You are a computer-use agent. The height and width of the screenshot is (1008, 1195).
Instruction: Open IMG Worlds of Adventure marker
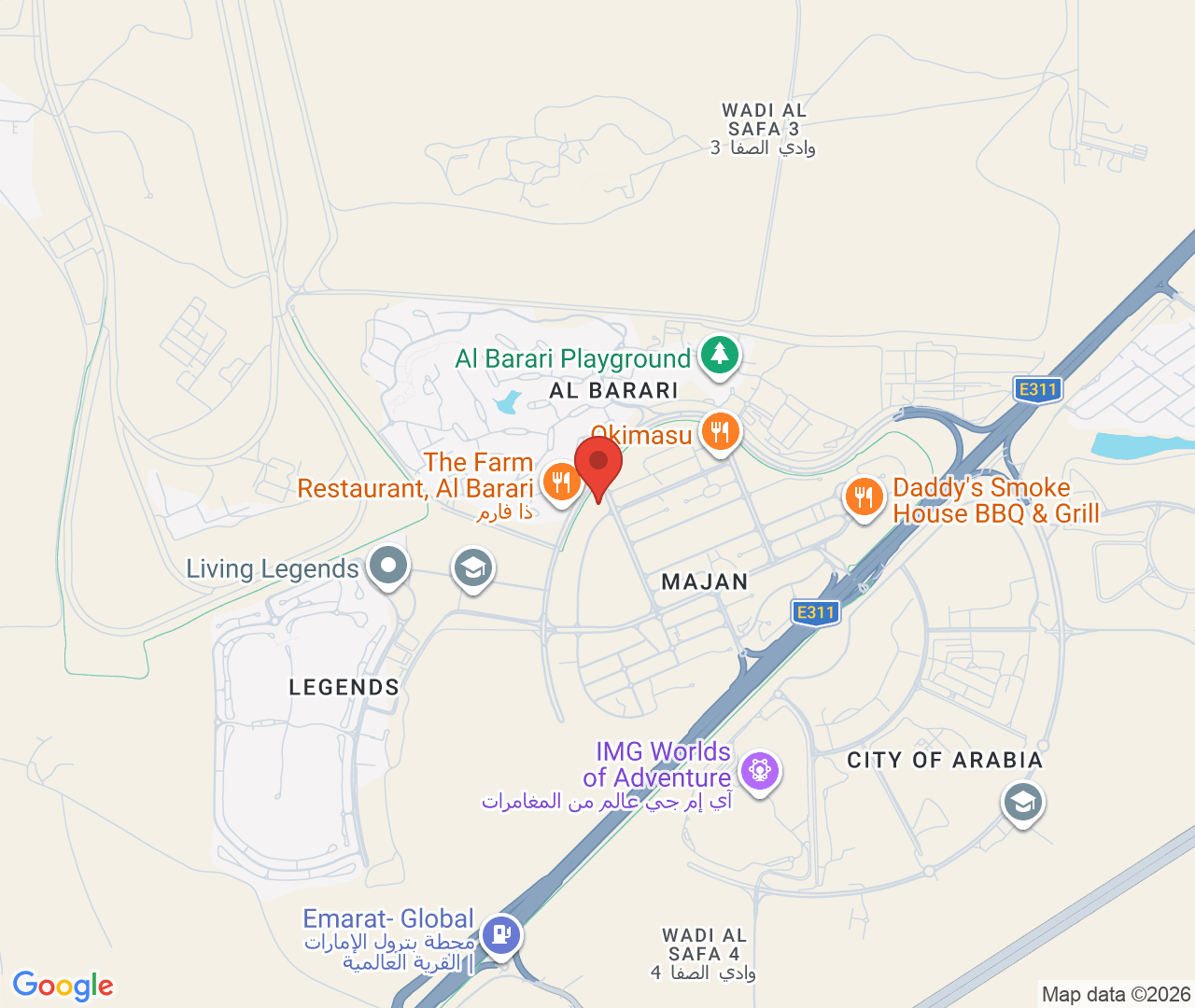coord(760,772)
